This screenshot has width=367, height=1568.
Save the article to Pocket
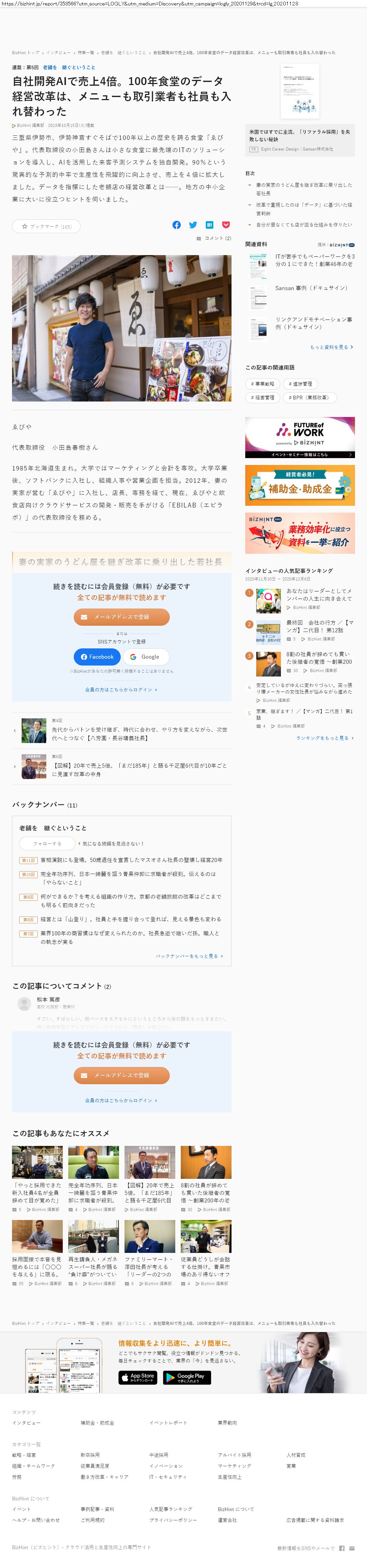pos(226,225)
